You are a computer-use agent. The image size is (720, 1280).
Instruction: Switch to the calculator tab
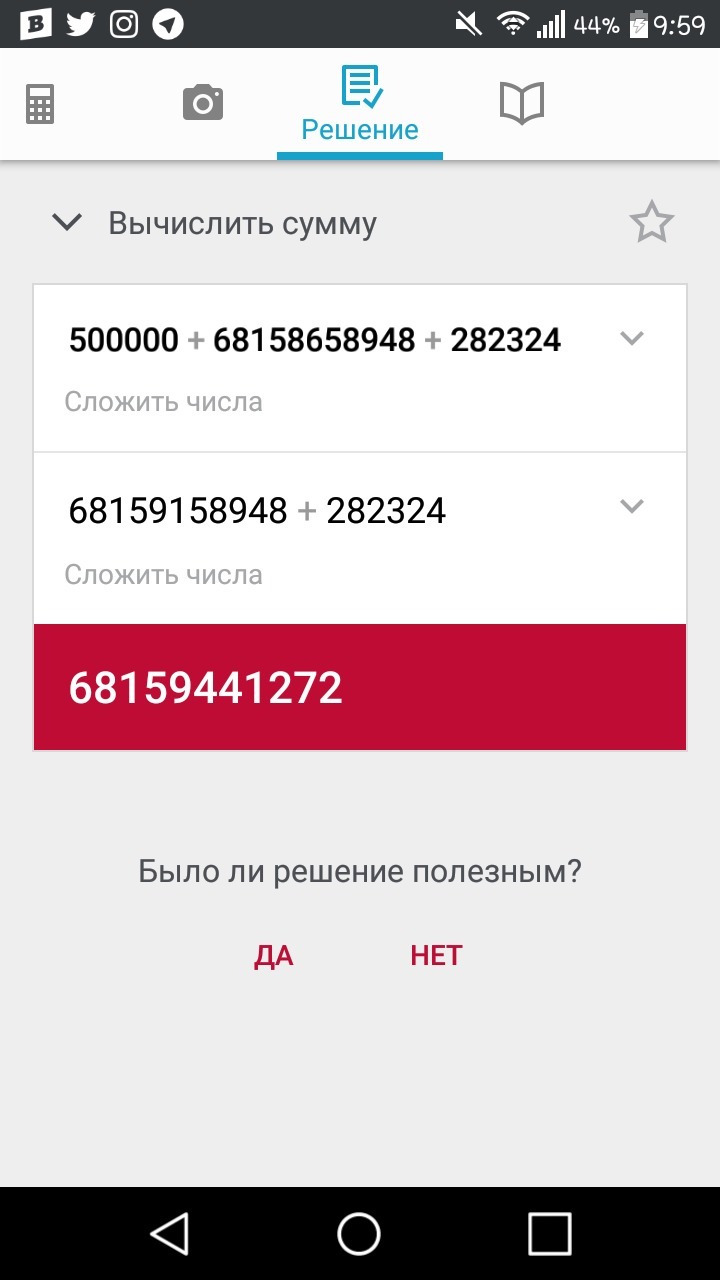pos(40,104)
